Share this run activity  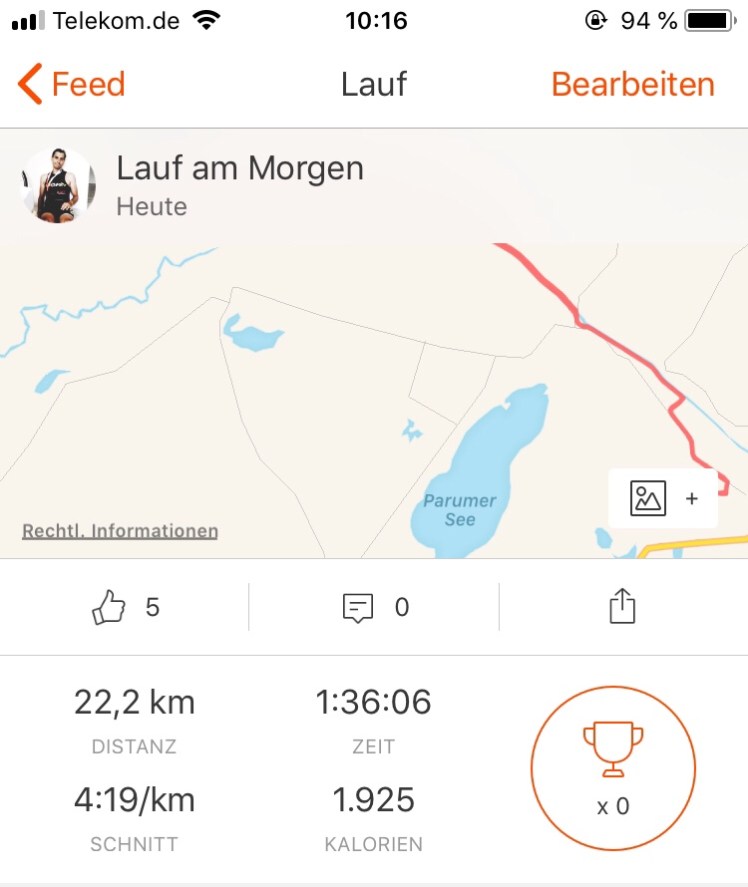[622, 607]
